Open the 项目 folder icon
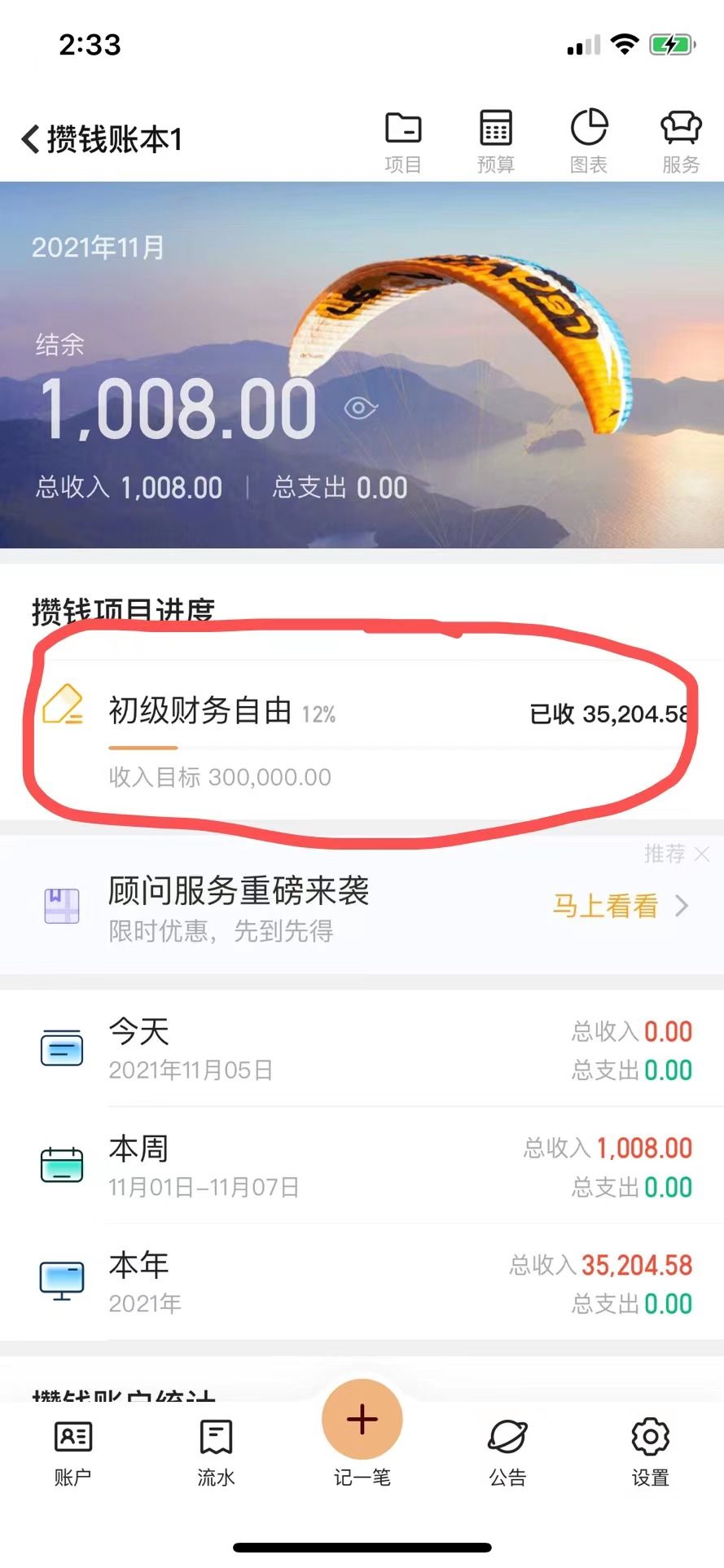 (x=401, y=128)
